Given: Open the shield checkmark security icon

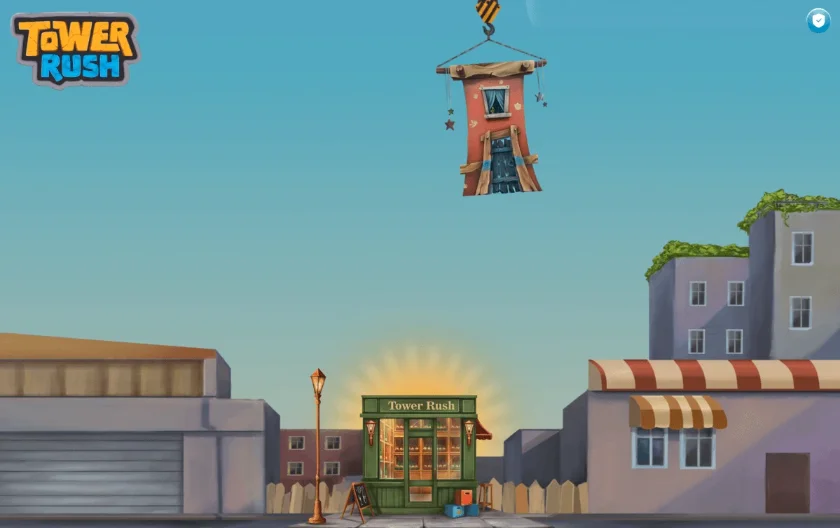Looking at the screenshot, I should 818,21.
